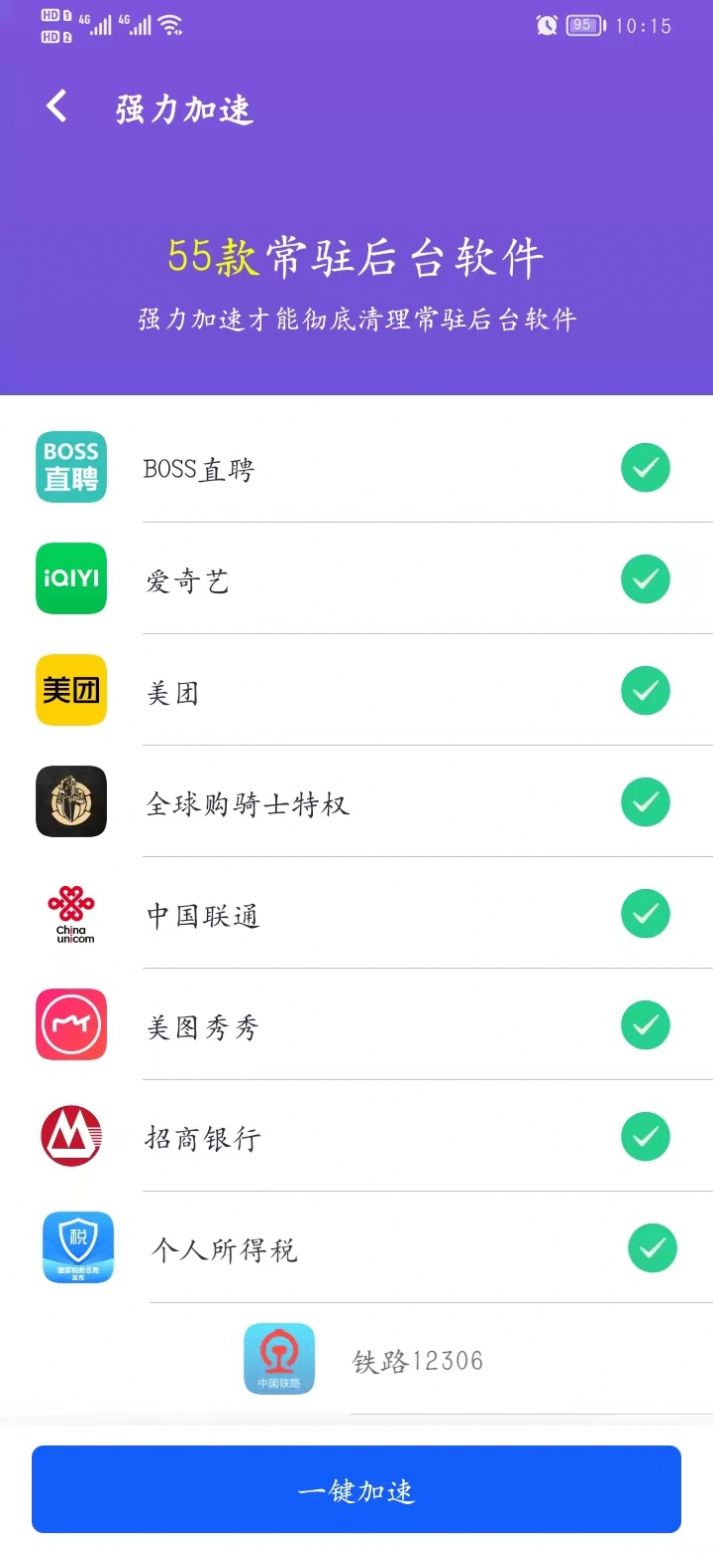Select the 铁路12306 row
Viewport: 713px width, 1553px height.
pyautogui.click(x=417, y=1360)
